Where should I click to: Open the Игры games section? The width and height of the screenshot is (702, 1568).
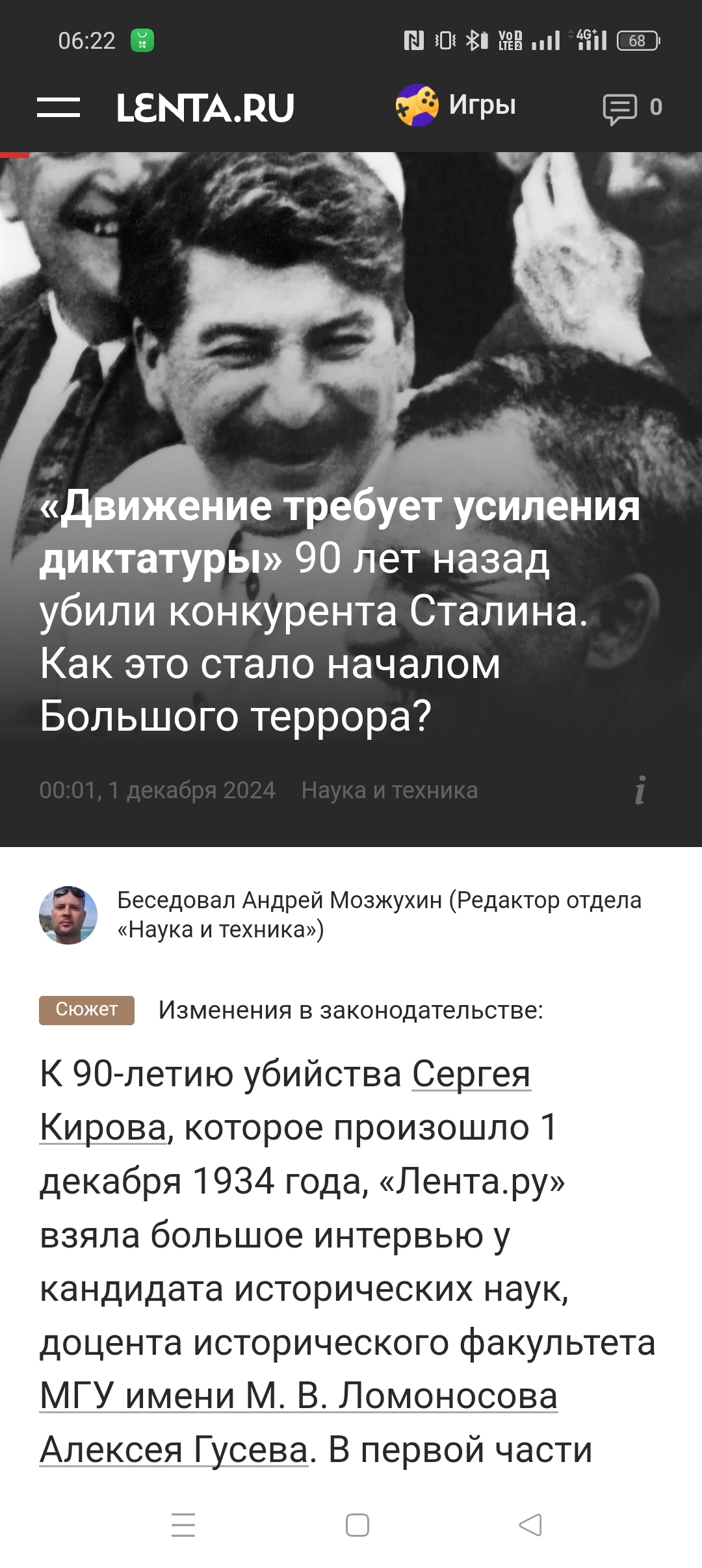point(456,105)
